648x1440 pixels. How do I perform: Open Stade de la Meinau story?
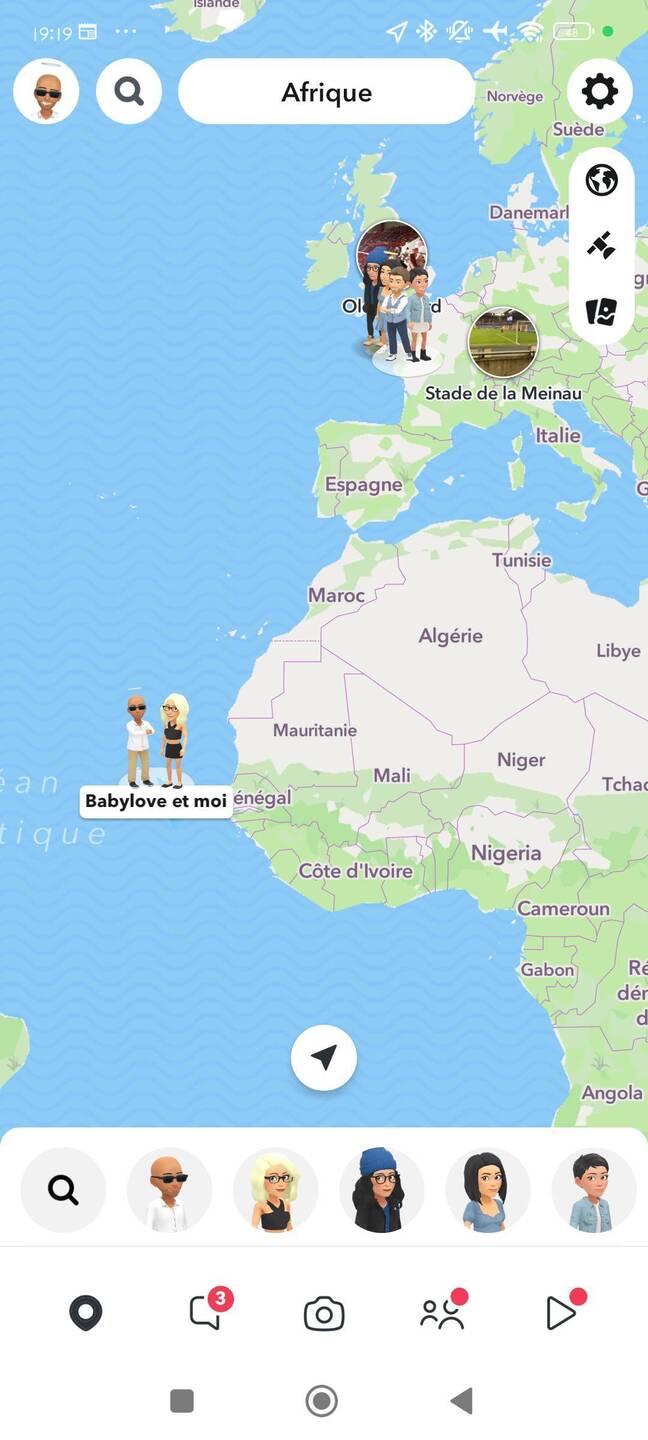coord(503,343)
